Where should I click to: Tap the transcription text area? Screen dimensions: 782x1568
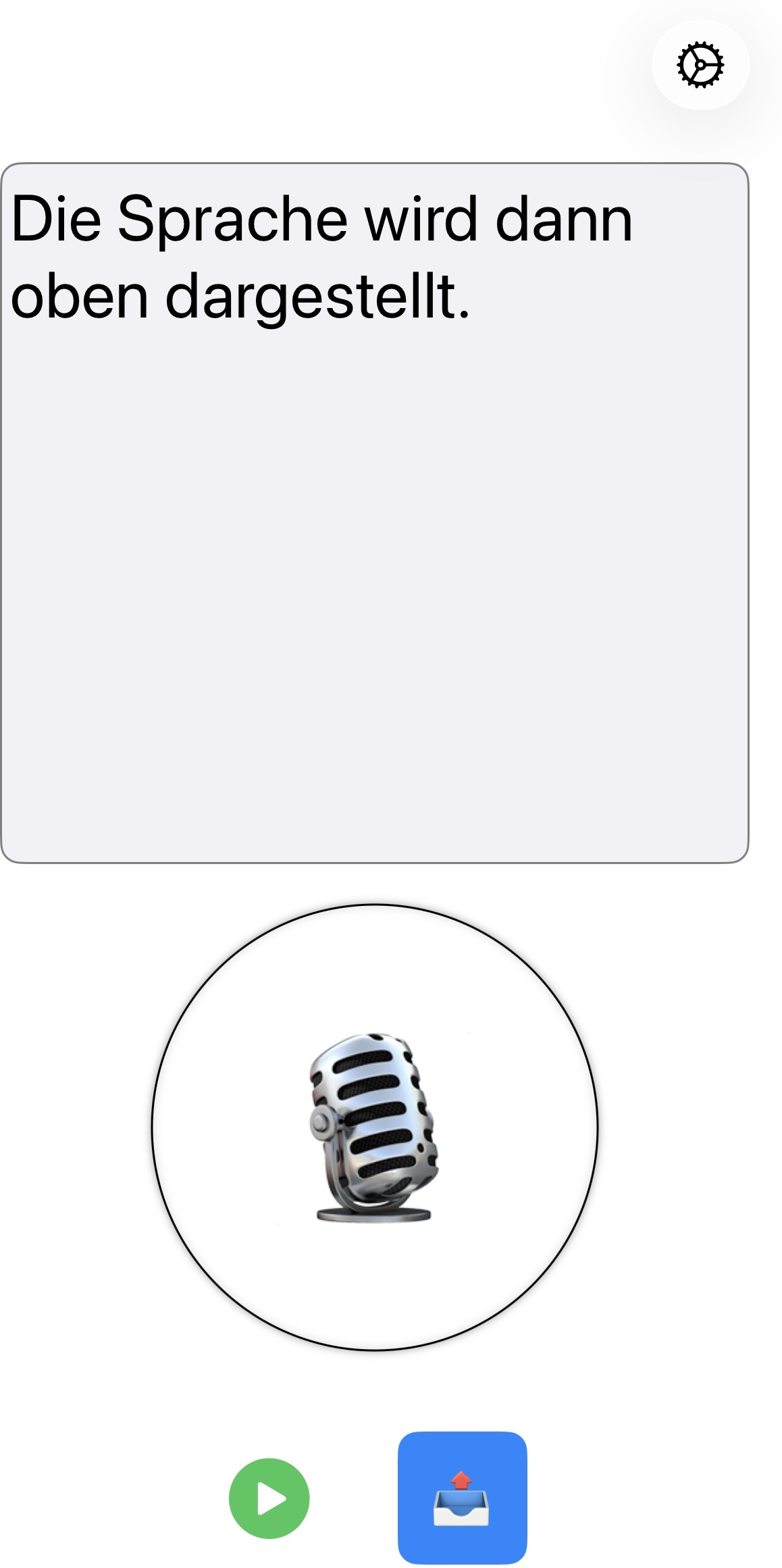coord(375,513)
